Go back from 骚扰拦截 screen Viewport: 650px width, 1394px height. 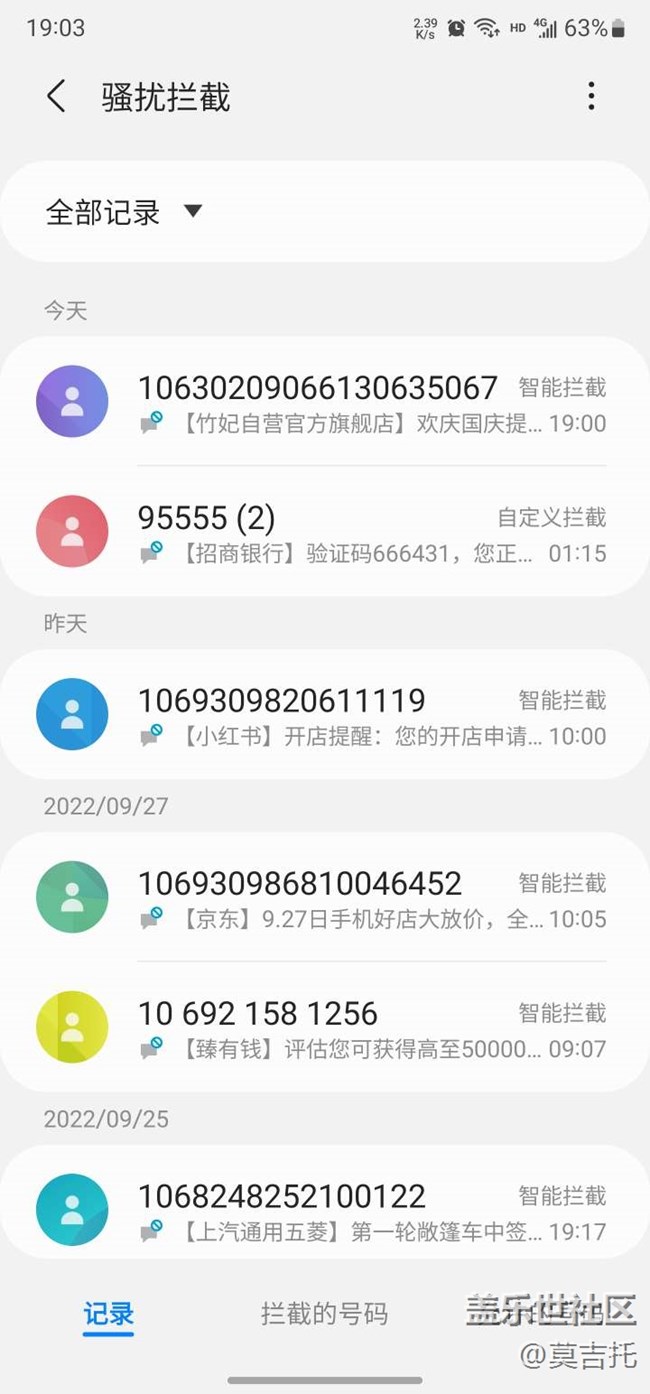click(x=56, y=97)
